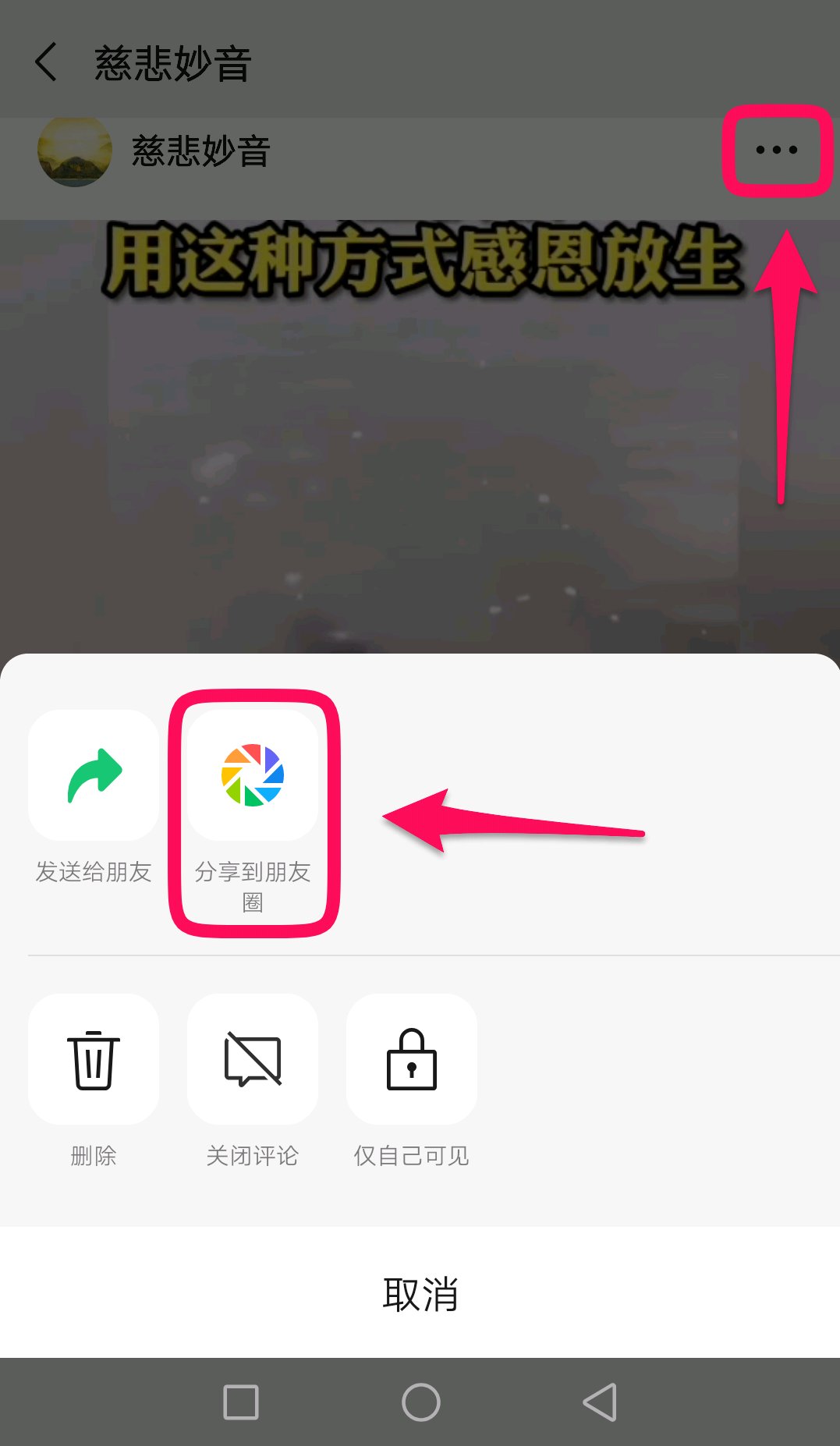Turn off comments with 关闭评论
840x1446 pixels.
coord(253,1059)
